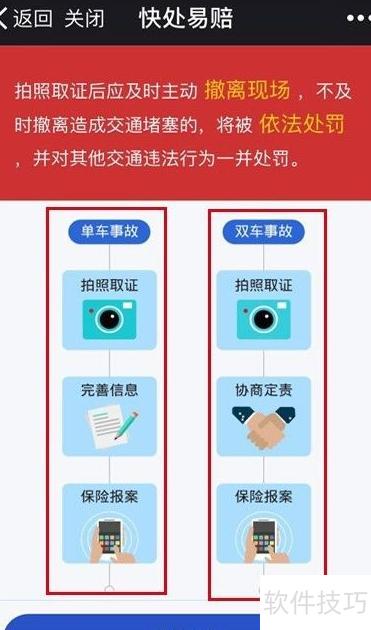The width and height of the screenshot is (371, 630).
Task: Open the three-dot overflow menu
Action: (x=359, y=18)
